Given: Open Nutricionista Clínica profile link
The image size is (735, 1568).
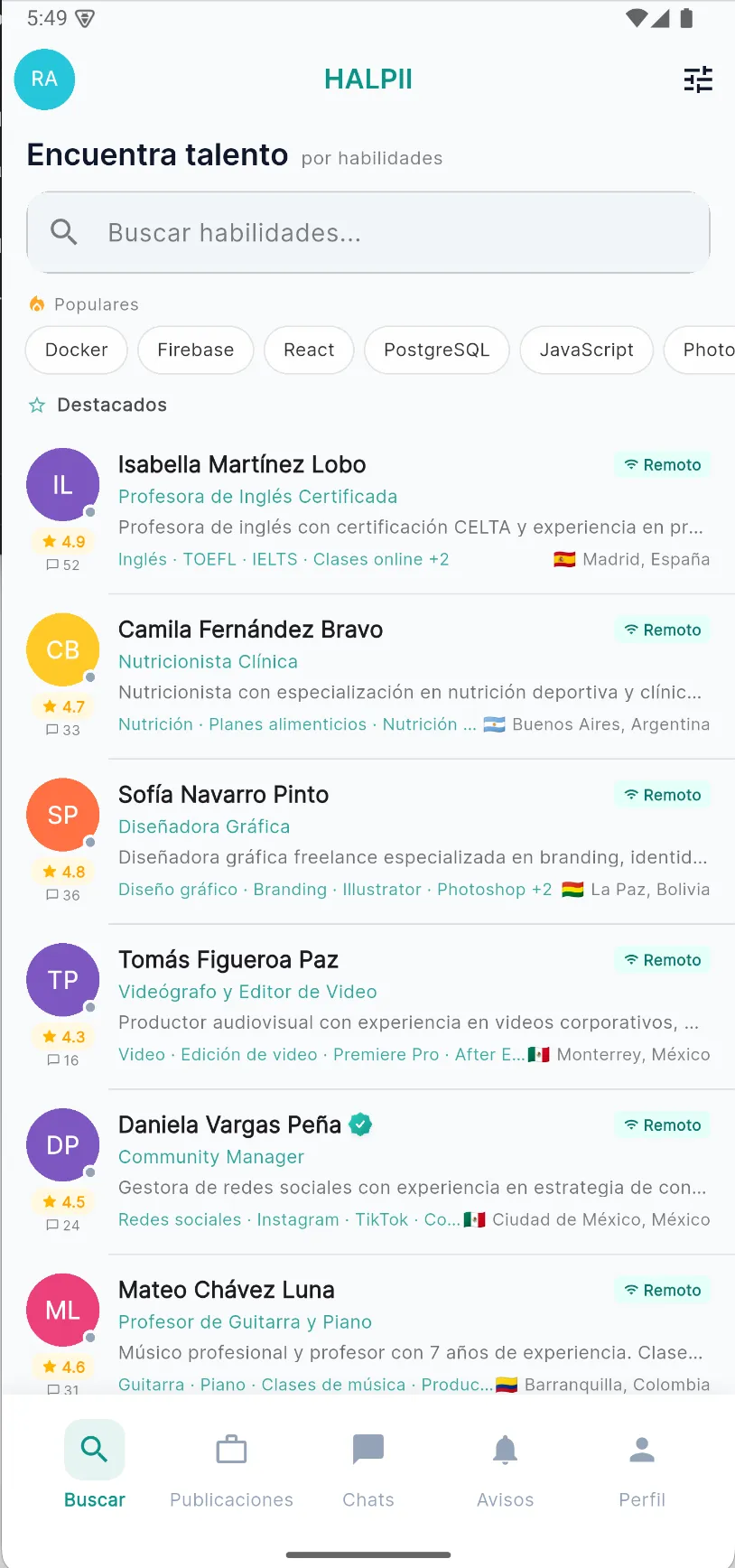Looking at the screenshot, I should coord(208,661).
